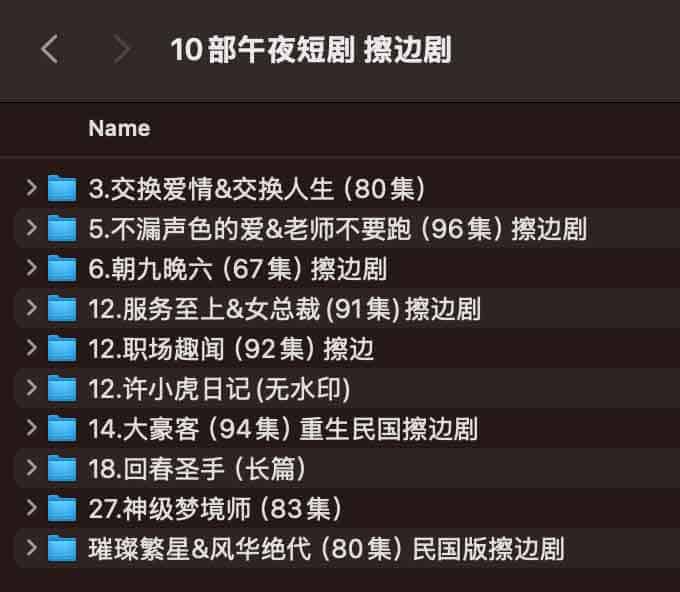Viewport: 680px width, 592px height.
Task: Go back to the previous folder
Action: pyautogui.click(x=49, y=49)
